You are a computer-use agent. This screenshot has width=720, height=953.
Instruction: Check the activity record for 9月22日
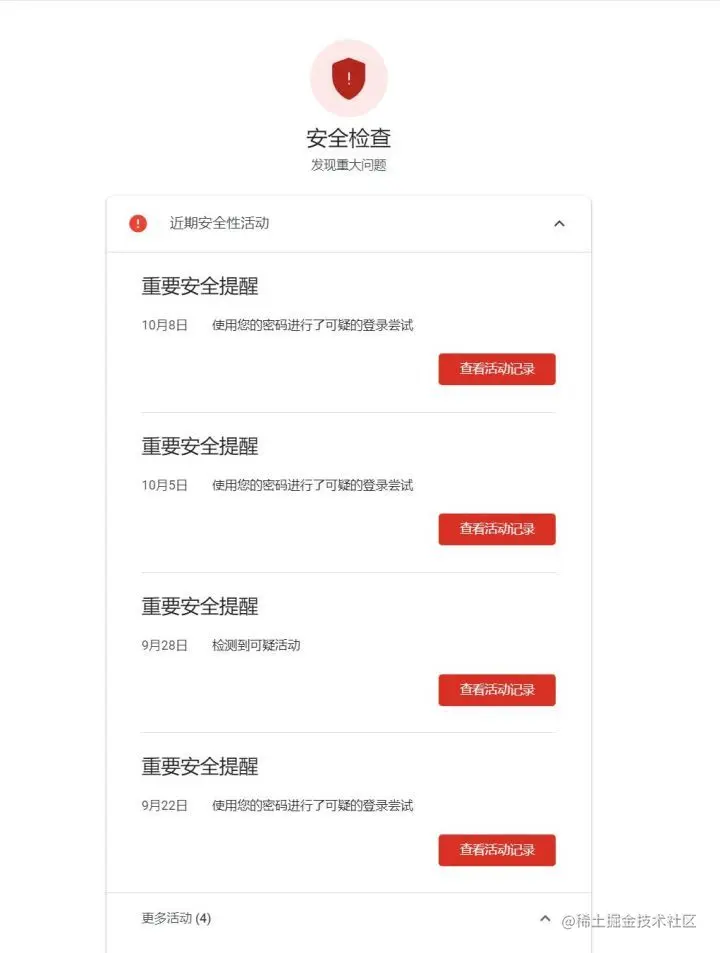click(496, 850)
